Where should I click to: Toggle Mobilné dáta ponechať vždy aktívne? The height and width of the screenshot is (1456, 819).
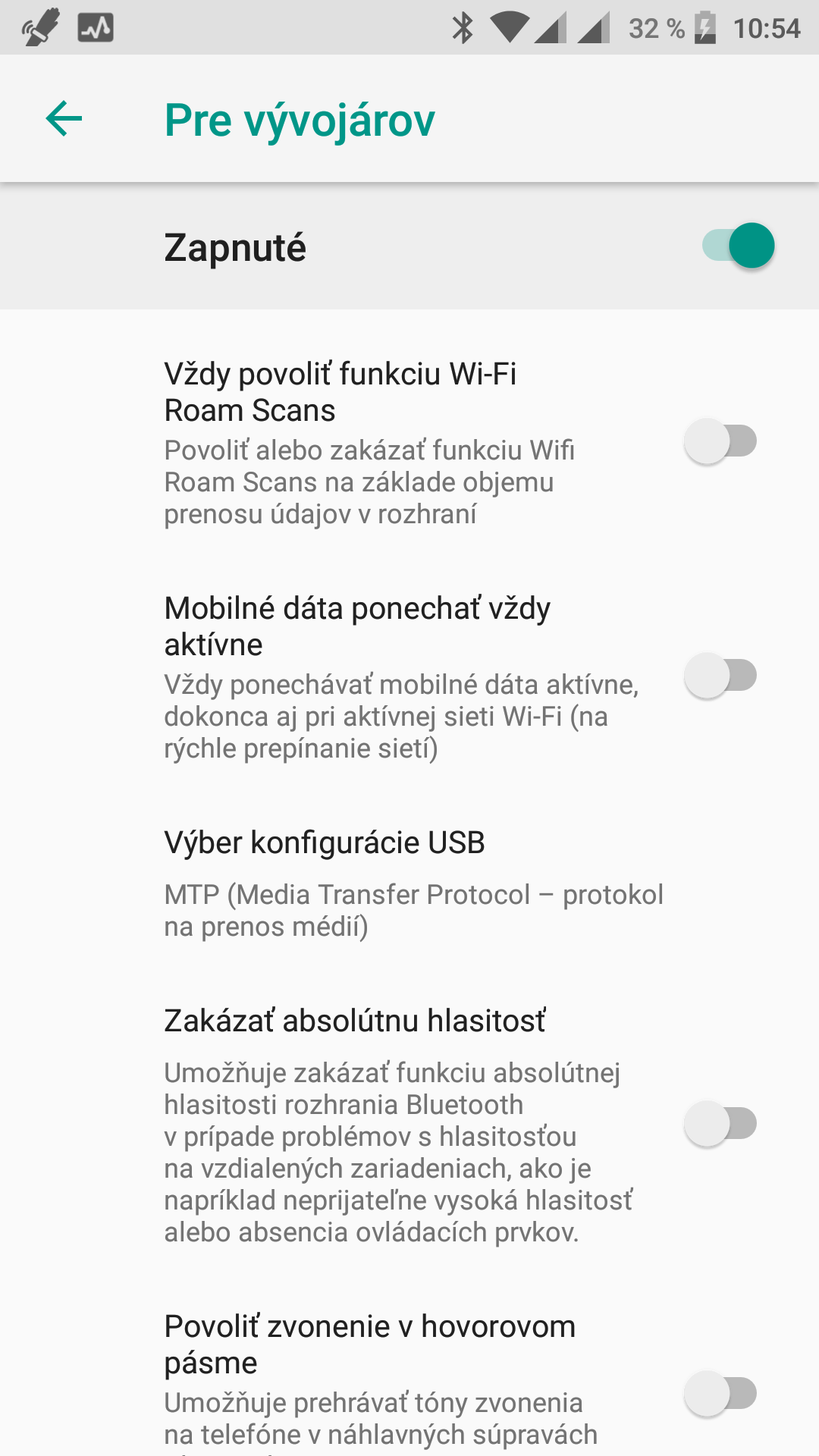pos(720,676)
